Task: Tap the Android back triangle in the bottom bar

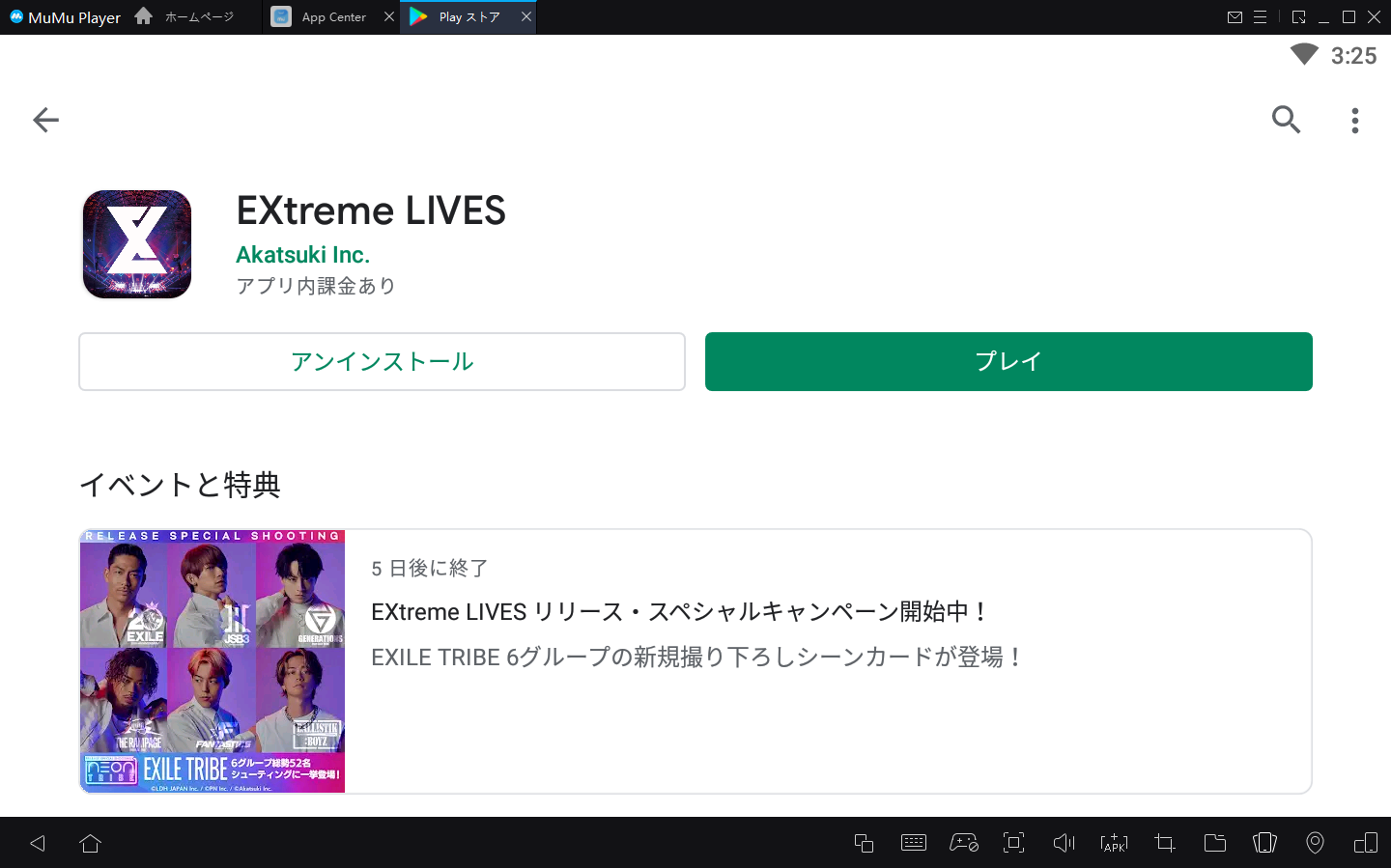Action: click(38, 843)
